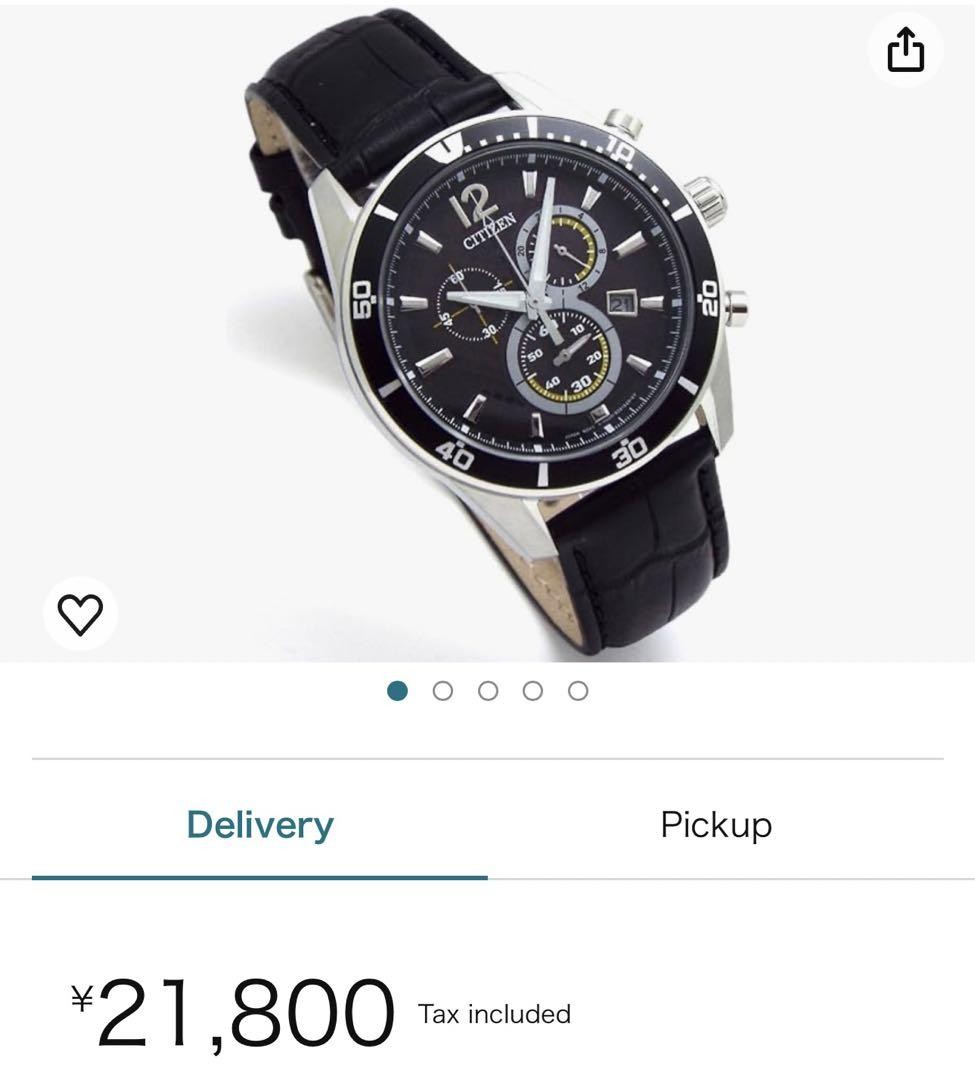Share this Citizen watch listing
Image resolution: width=975 pixels, height=1080 pixels.
coord(905,50)
